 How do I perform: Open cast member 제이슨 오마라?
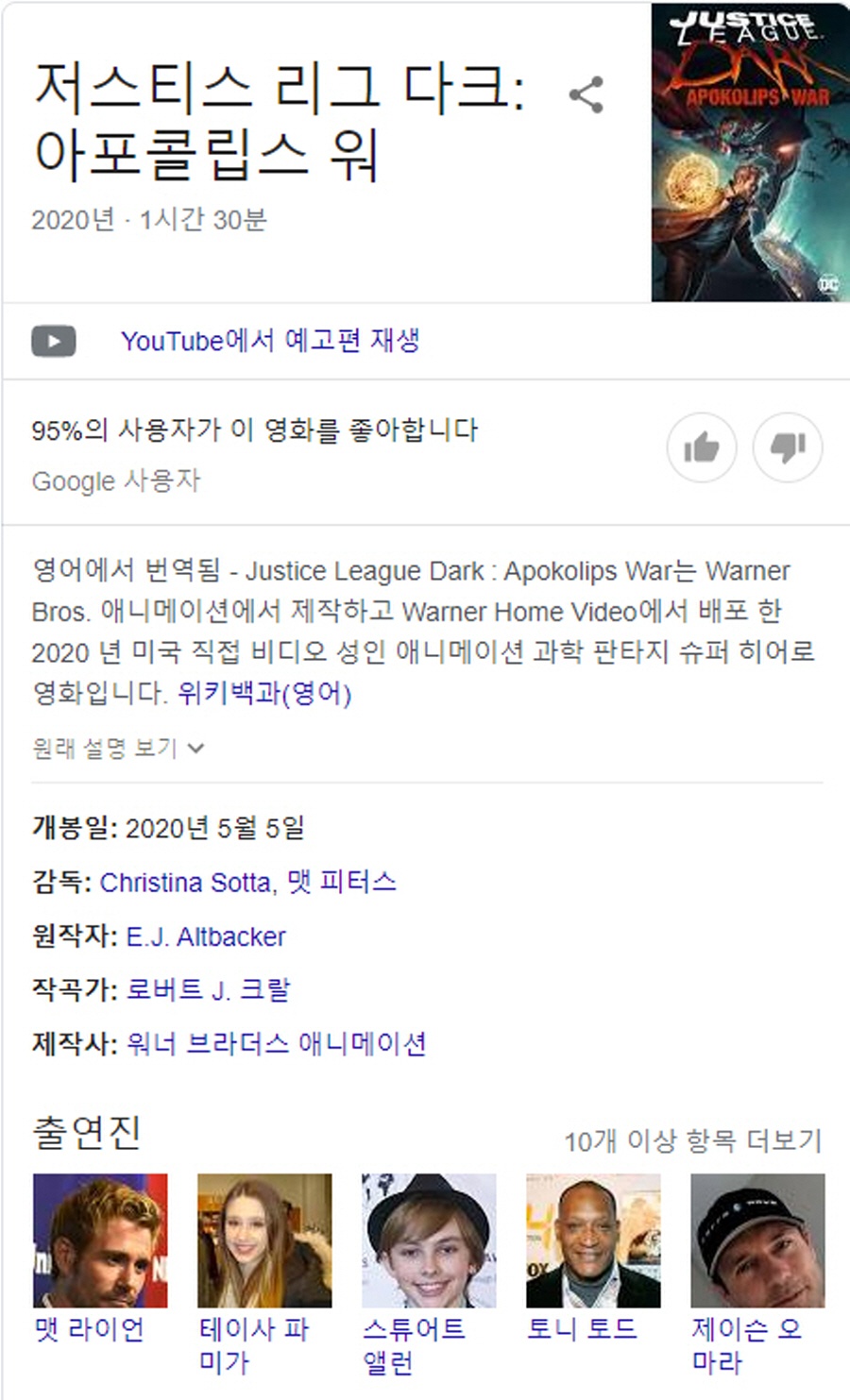tap(757, 1240)
